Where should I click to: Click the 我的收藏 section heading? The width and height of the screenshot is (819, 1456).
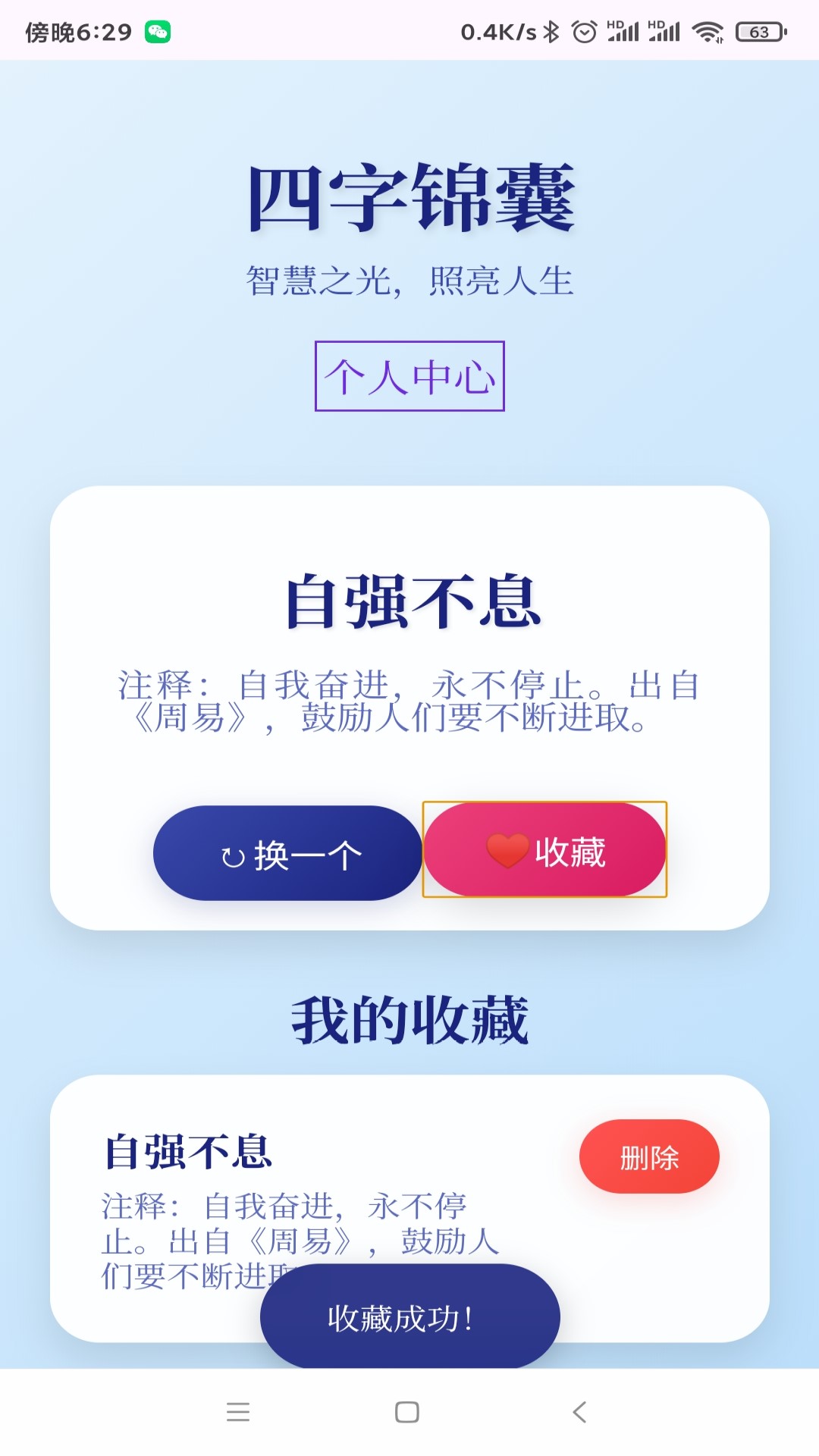pyautogui.click(x=409, y=1017)
